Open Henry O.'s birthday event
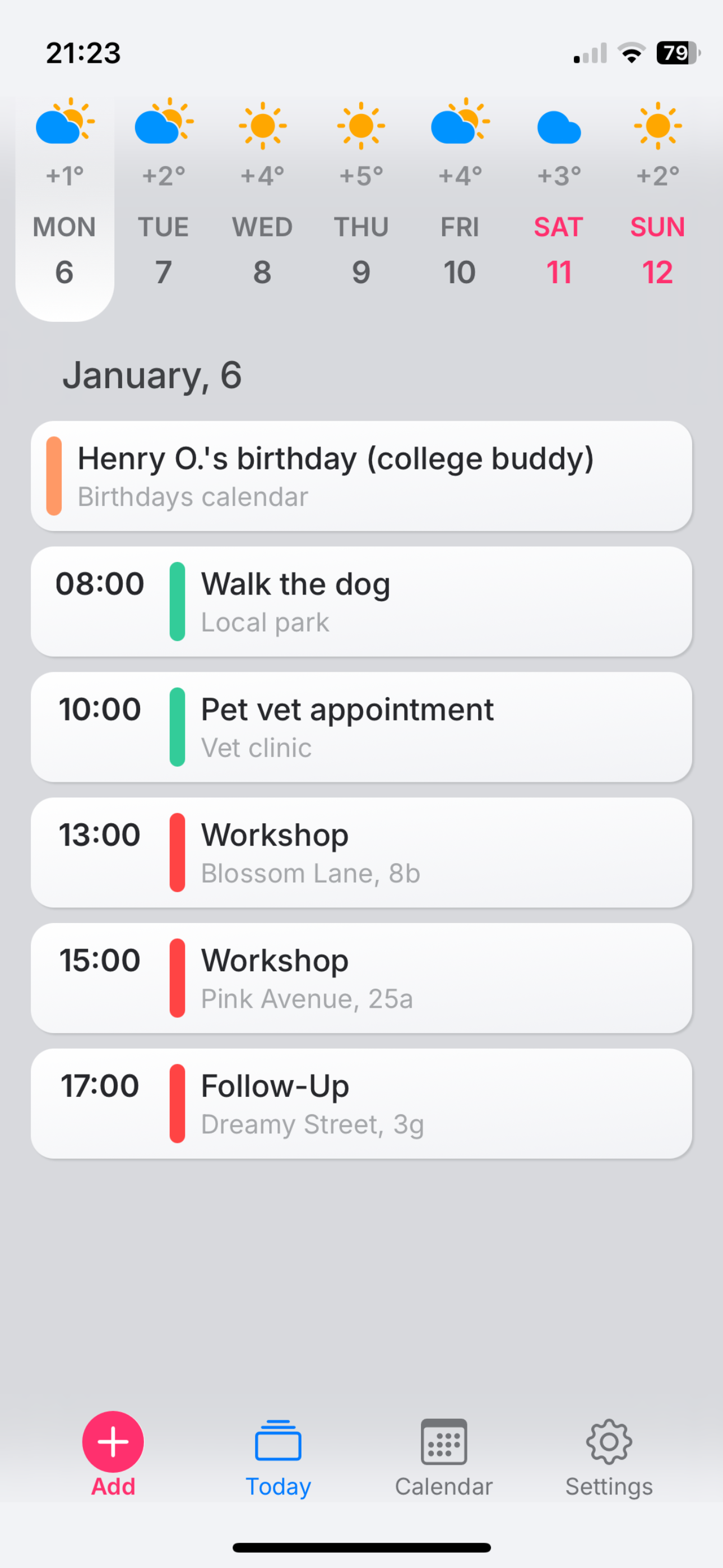723x1568 pixels. (361, 476)
